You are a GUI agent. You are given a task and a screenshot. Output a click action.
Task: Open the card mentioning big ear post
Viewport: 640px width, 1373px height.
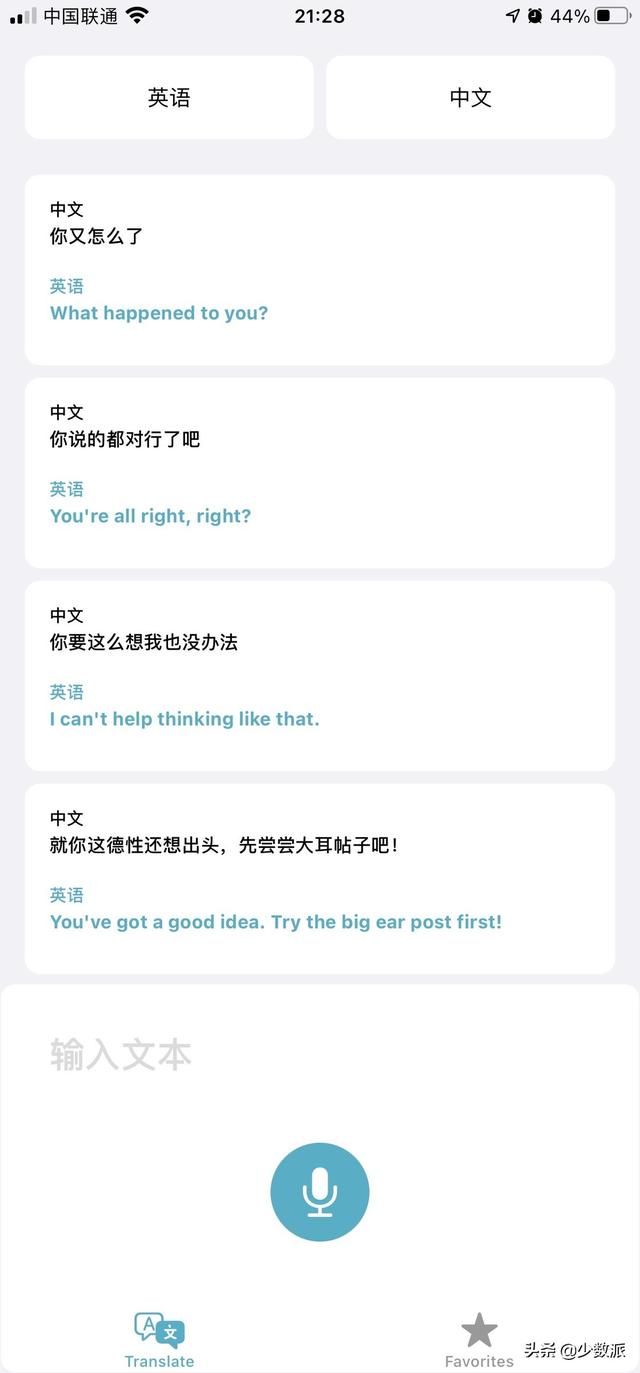(319, 879)
